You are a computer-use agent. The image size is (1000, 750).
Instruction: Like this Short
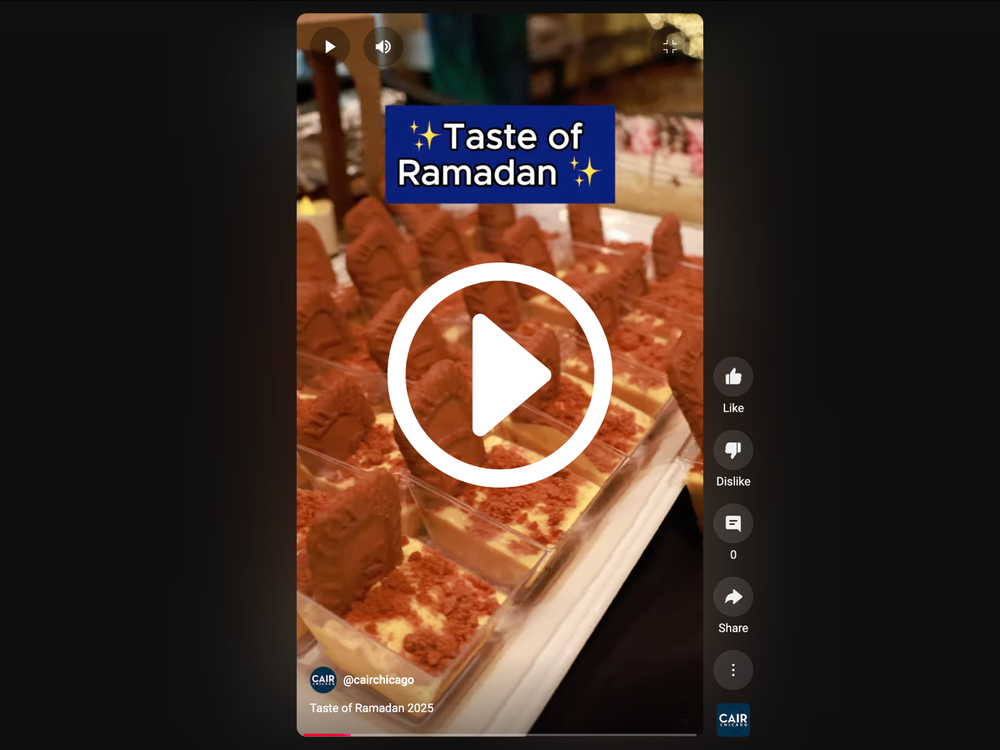[733, 377]
